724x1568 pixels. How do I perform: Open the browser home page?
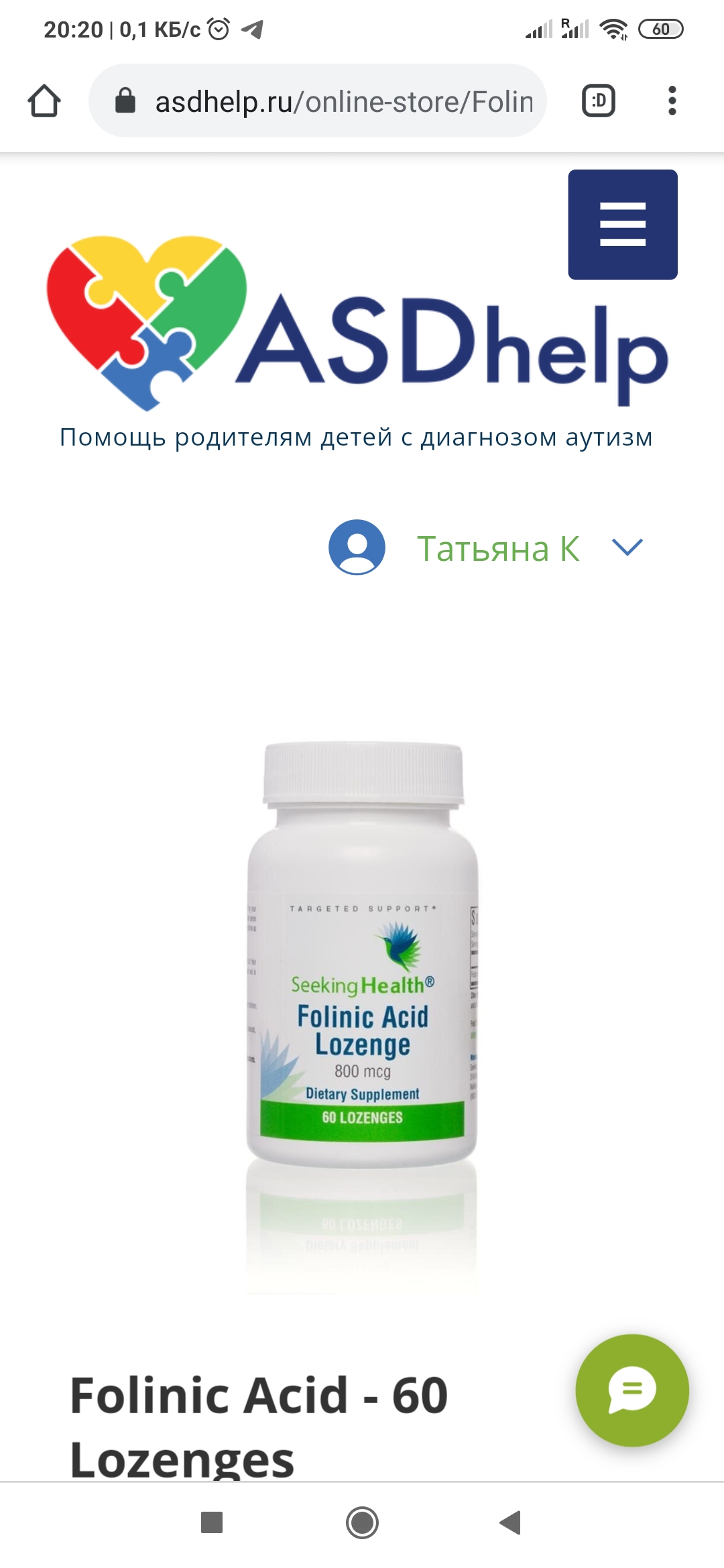[x=44, y=101]
